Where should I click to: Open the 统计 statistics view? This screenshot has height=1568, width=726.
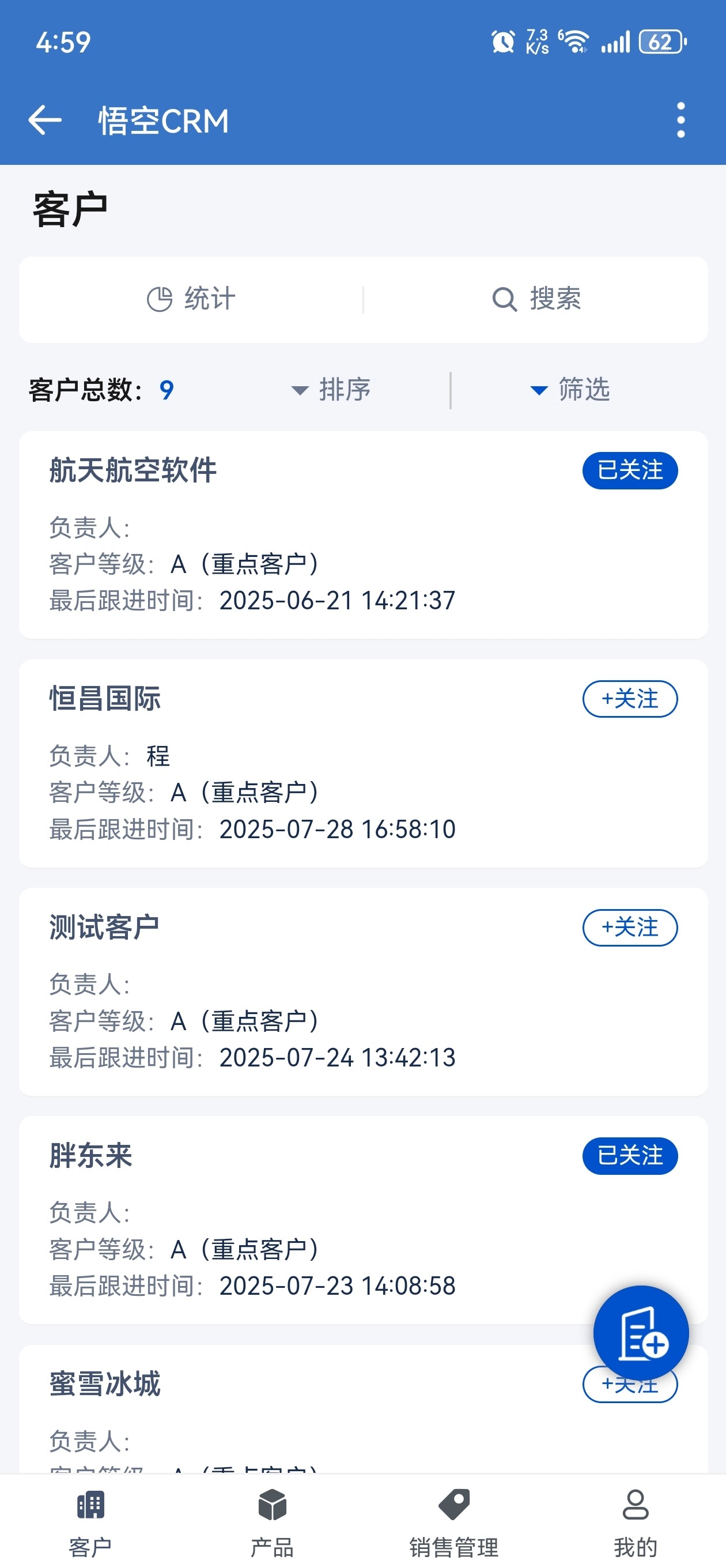tap(191, 299)
